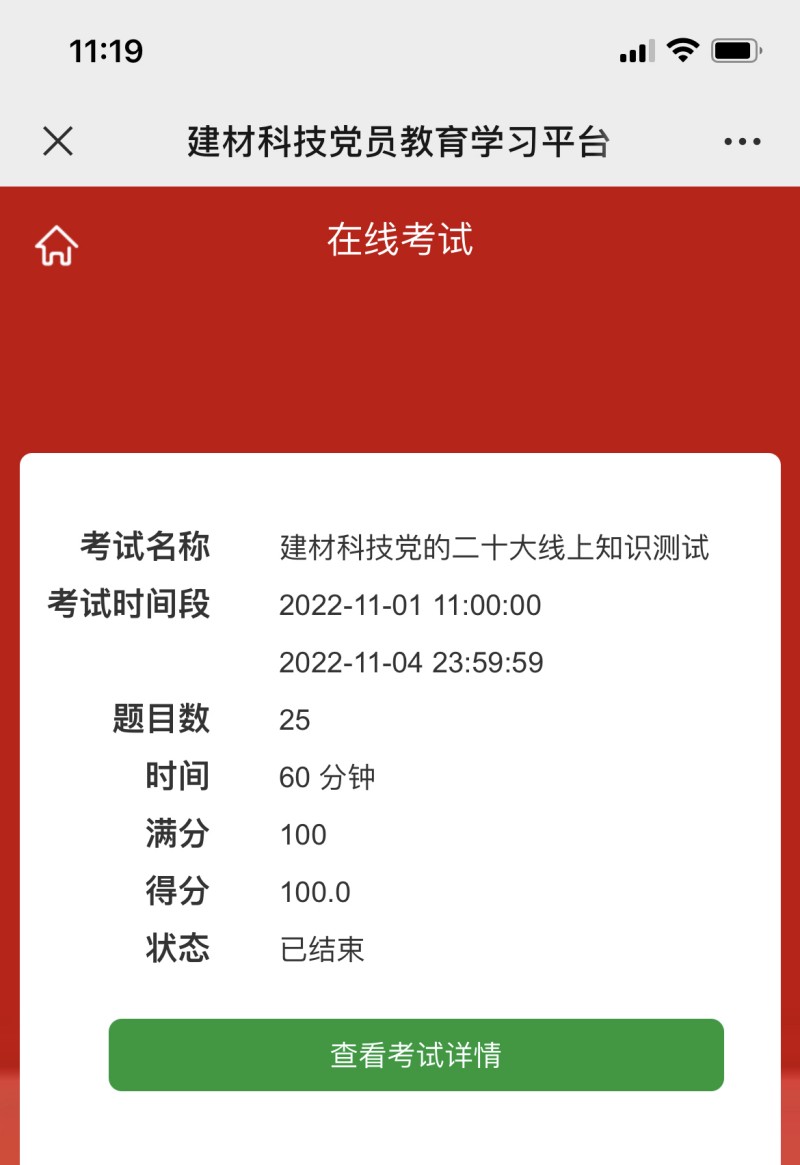Click the three-dot ellipsis icon at top right
800x1165 pixels.
[x=741, y=141]
